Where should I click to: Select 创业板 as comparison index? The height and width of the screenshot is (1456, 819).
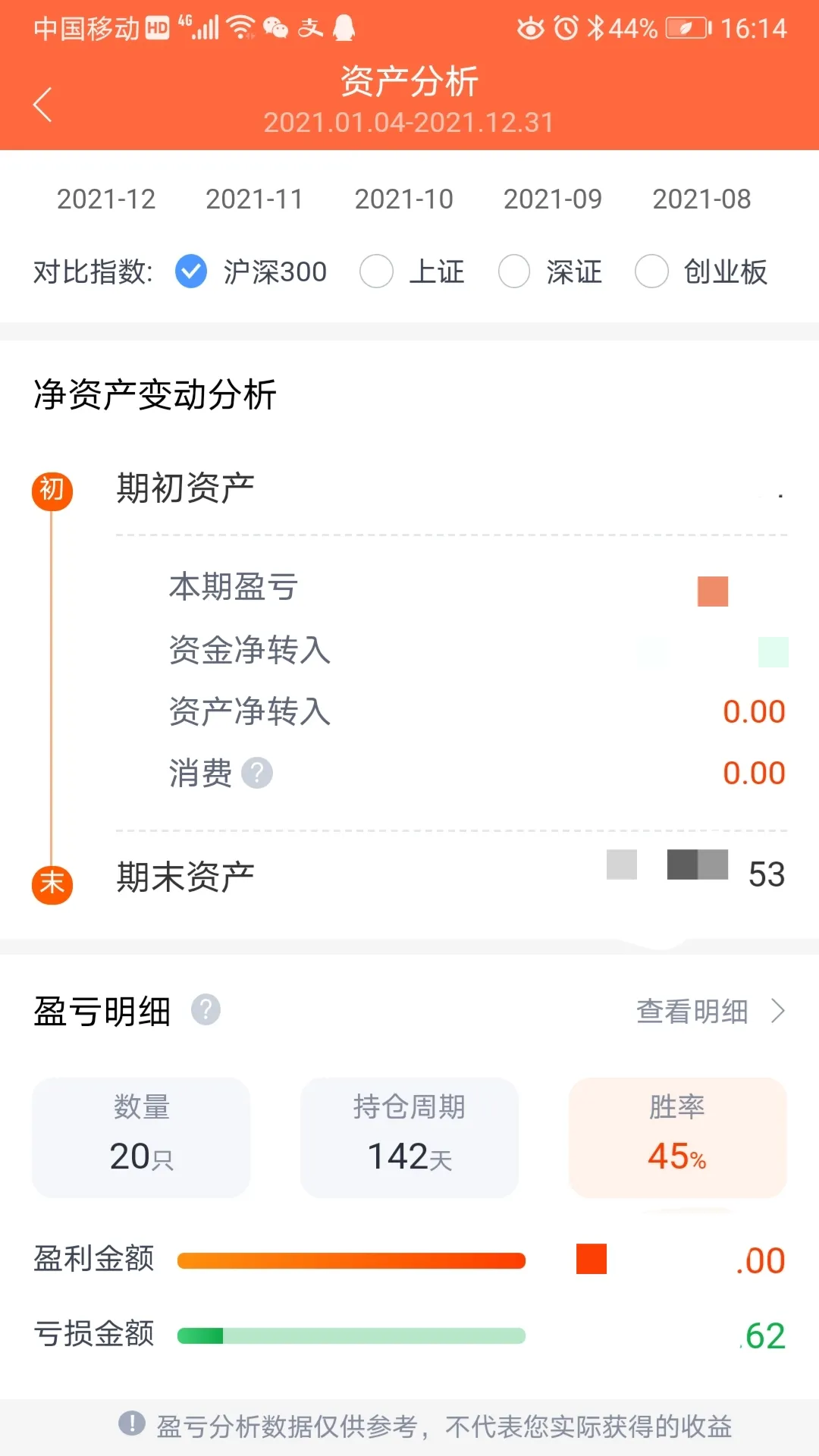pyautogui.click(x=701, y=271)
